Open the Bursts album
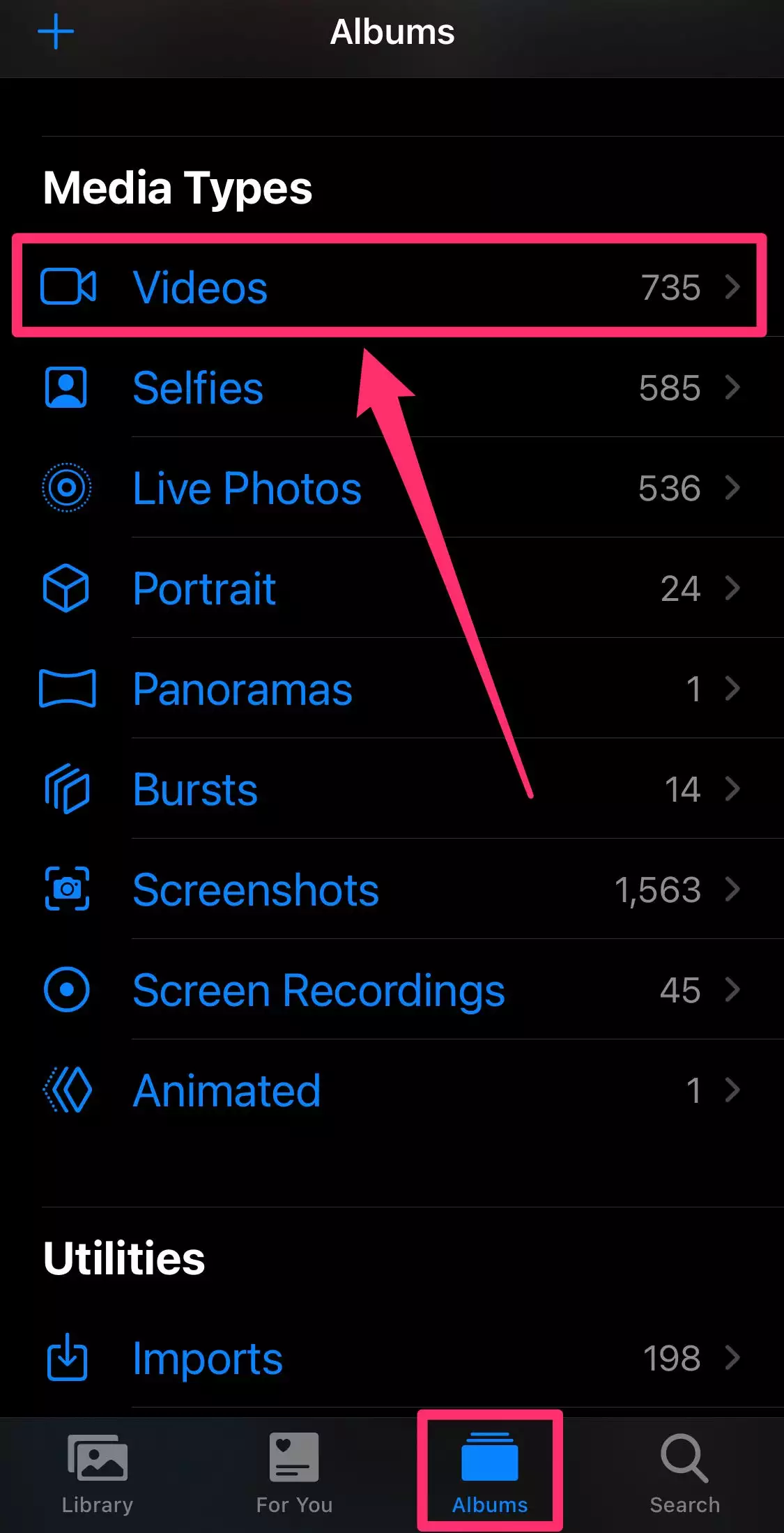 pos(195,789)
